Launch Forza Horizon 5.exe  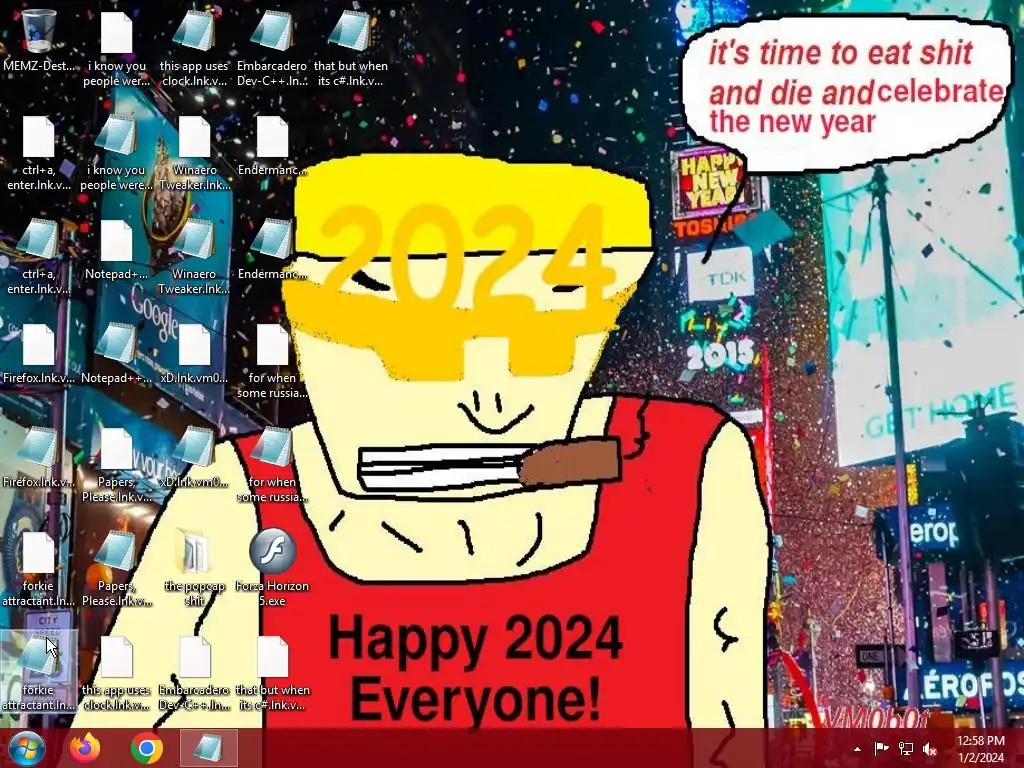[x=271, y=553]
